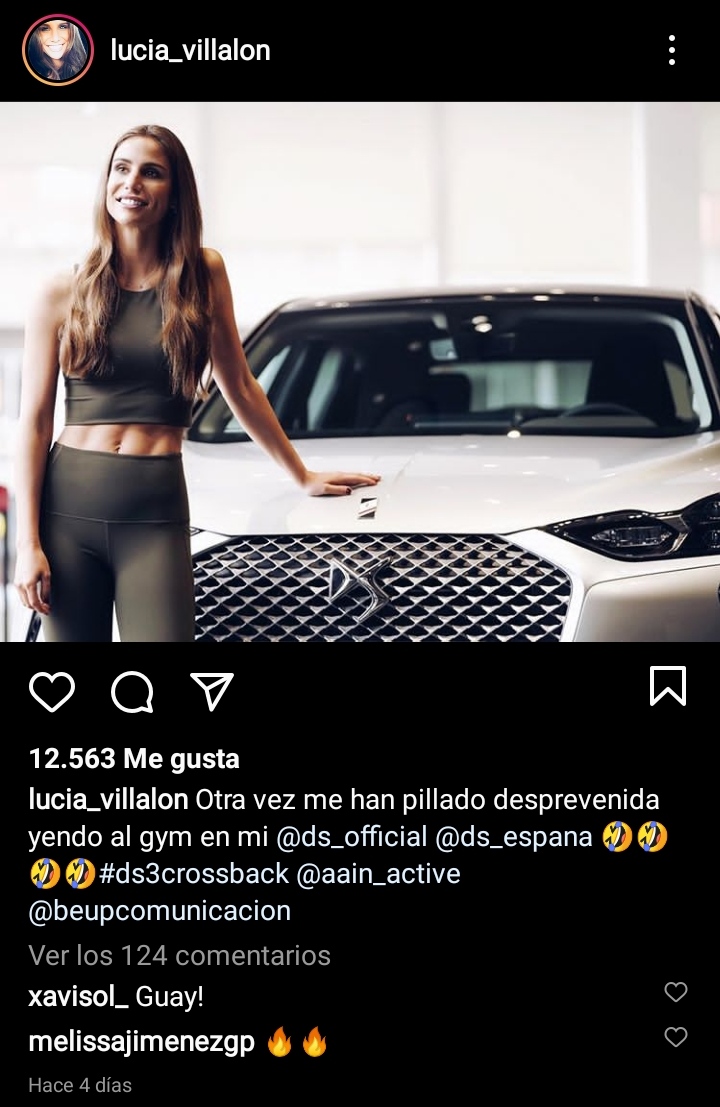The image size is (720, 1107).
Task: Open lucia_villalon's profile picture story
Action: (58, 50)
